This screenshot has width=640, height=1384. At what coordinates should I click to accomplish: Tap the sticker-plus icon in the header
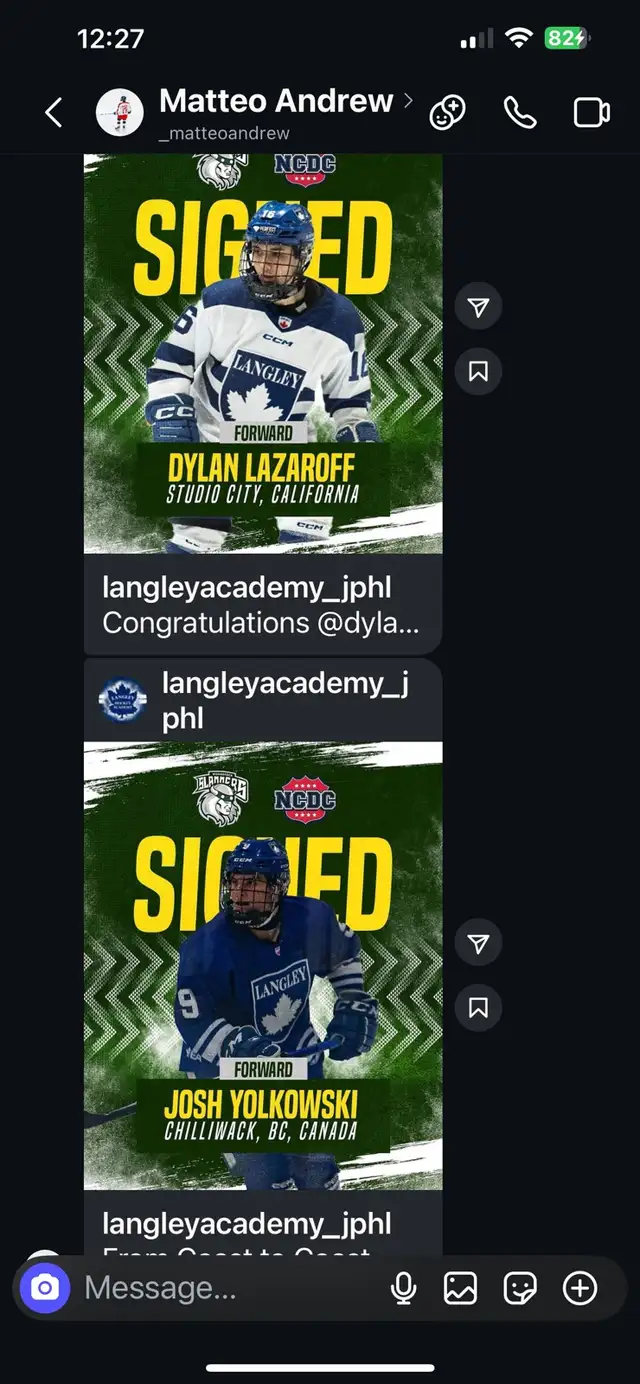point(447,113)
